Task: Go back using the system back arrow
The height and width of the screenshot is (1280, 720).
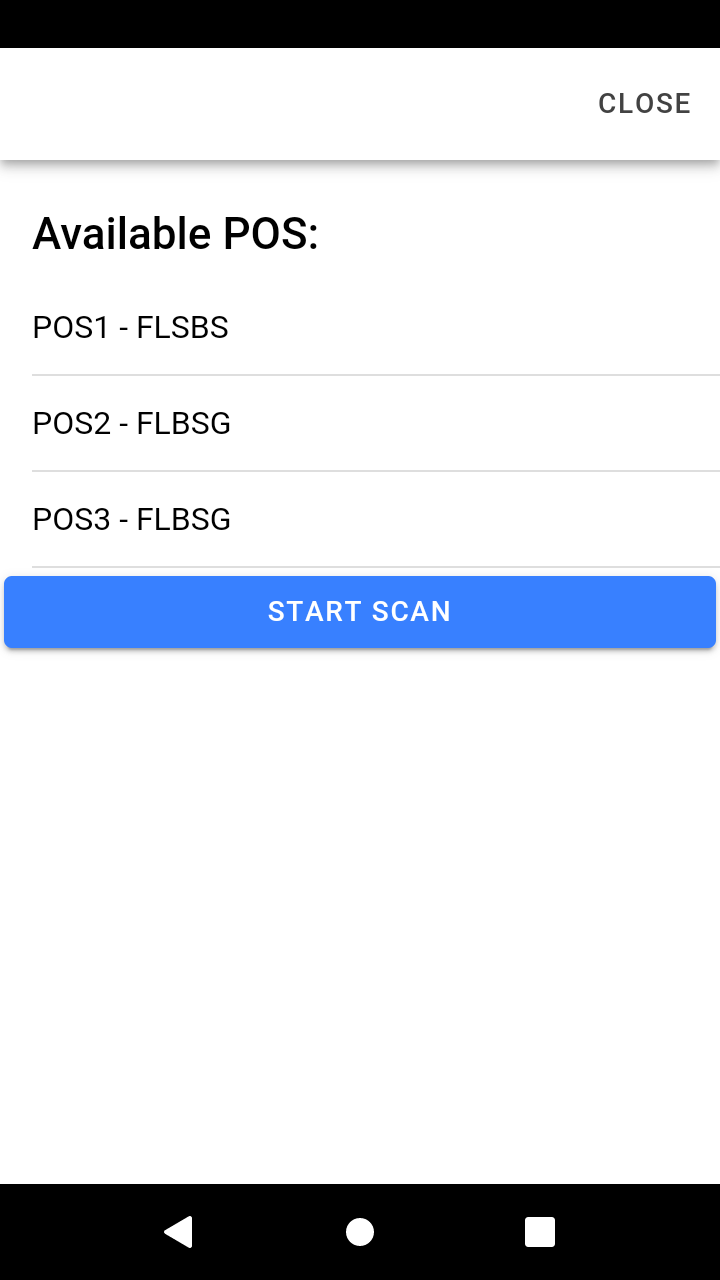Action: tap(179, 1232)
